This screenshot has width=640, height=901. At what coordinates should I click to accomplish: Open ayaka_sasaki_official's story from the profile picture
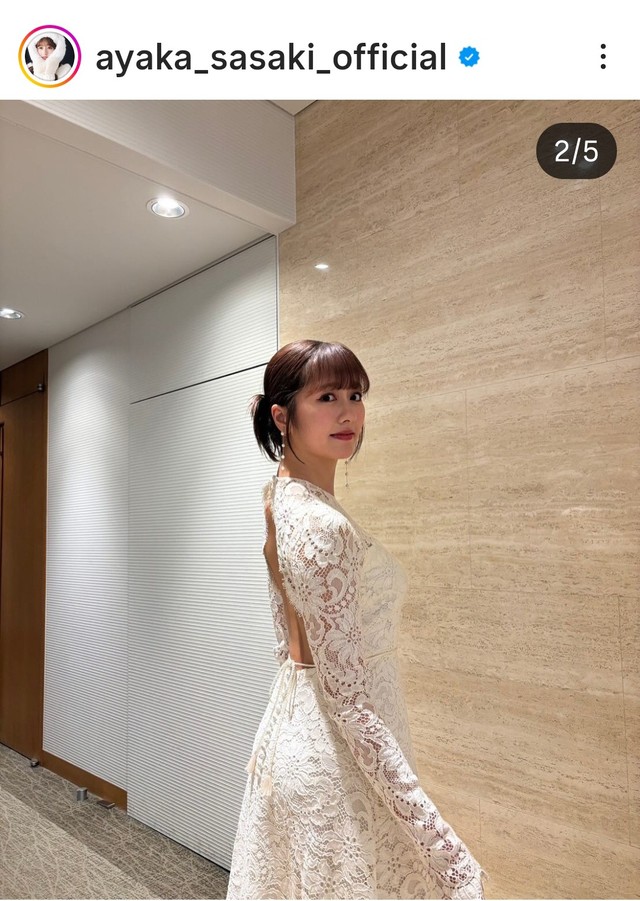(49, 57)
